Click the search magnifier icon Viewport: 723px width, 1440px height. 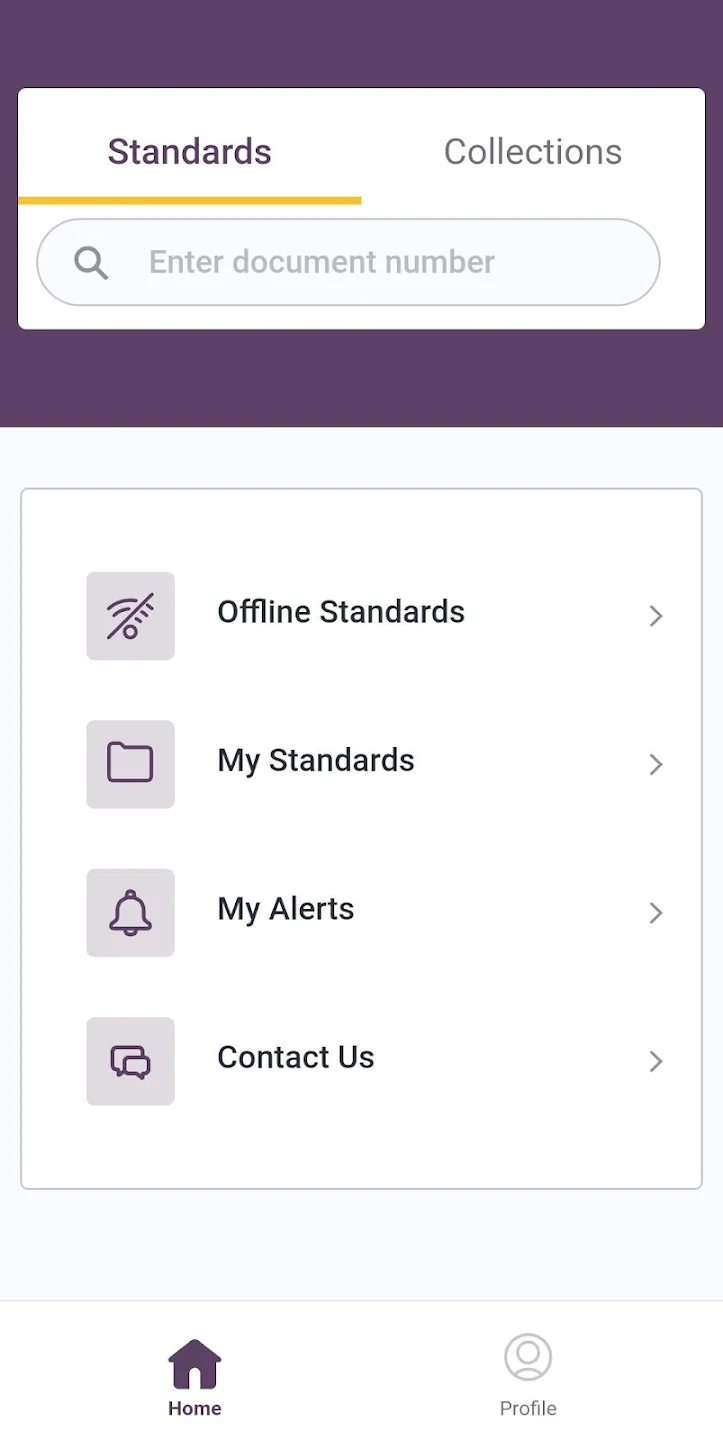point(90,262)
